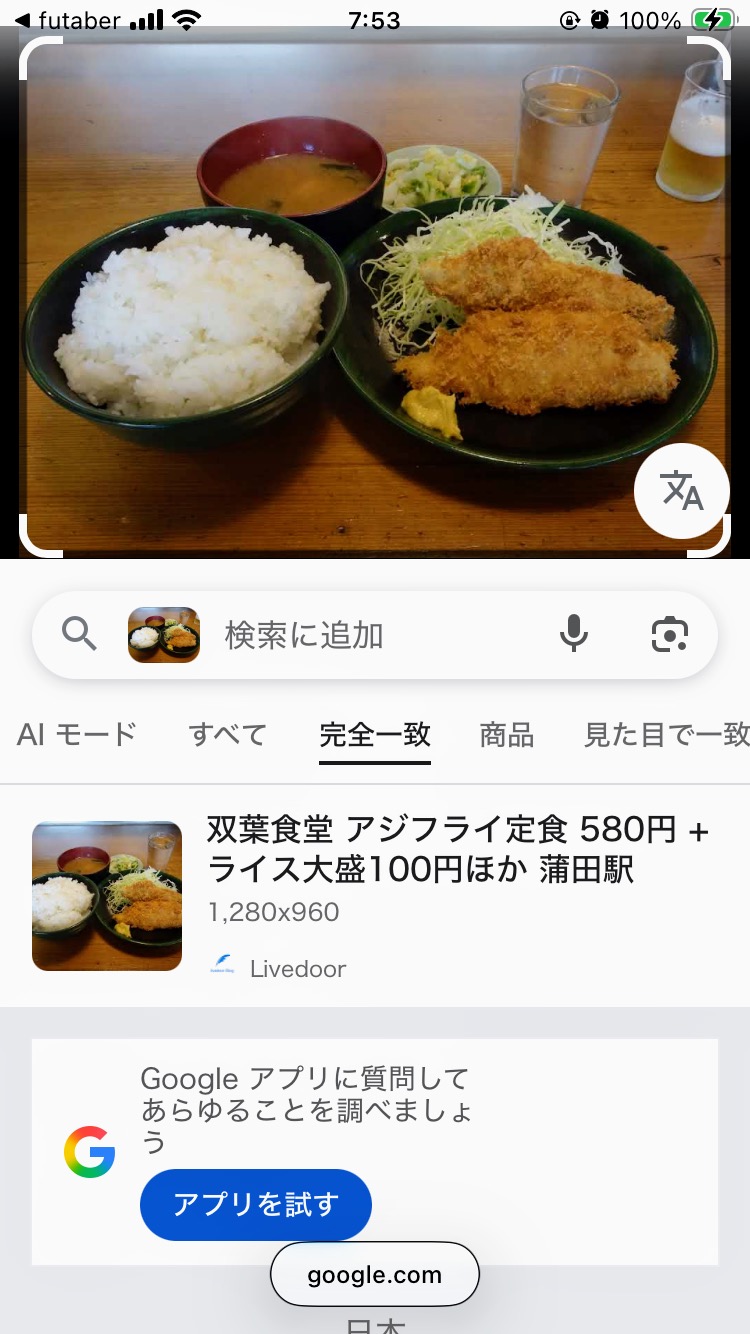The height and width of the screenshot is (1334, 750).
Task: Switch to the すべて tab
Action: pos(228,735)
